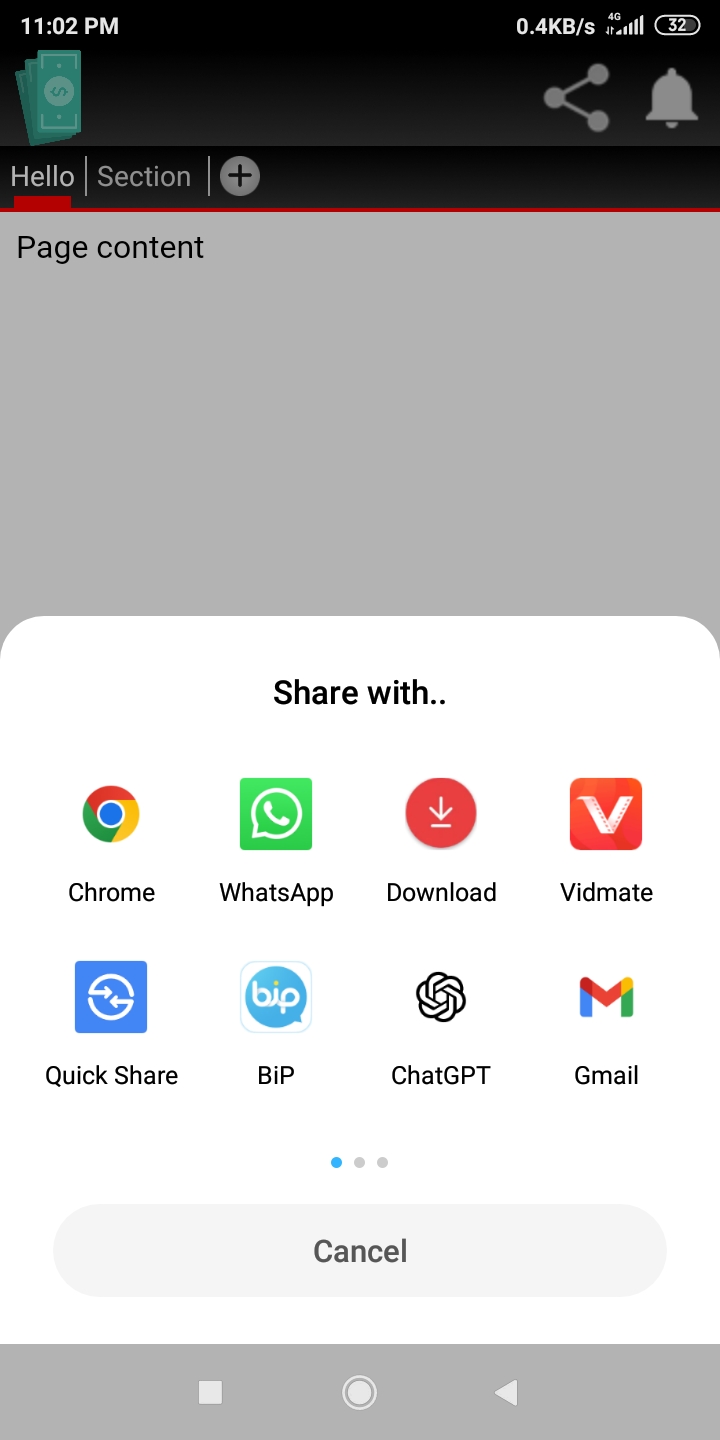The image size is (720, 1440).
Task: Cancel the share dialog
Action: (360, 1251)
